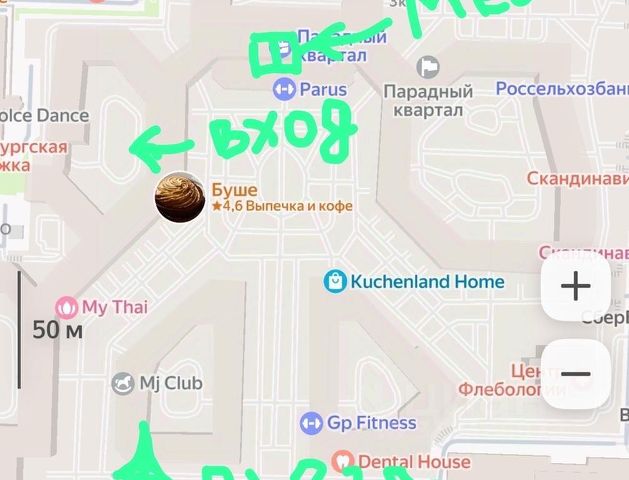Select the Dental House marker

tap(343, 461)
